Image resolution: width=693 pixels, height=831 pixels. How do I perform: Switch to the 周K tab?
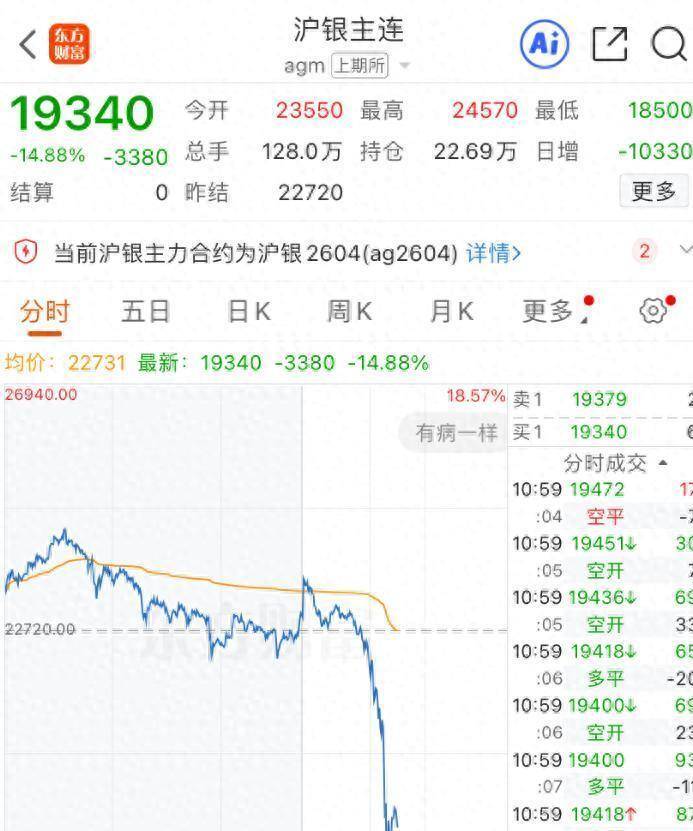[349, 311]
